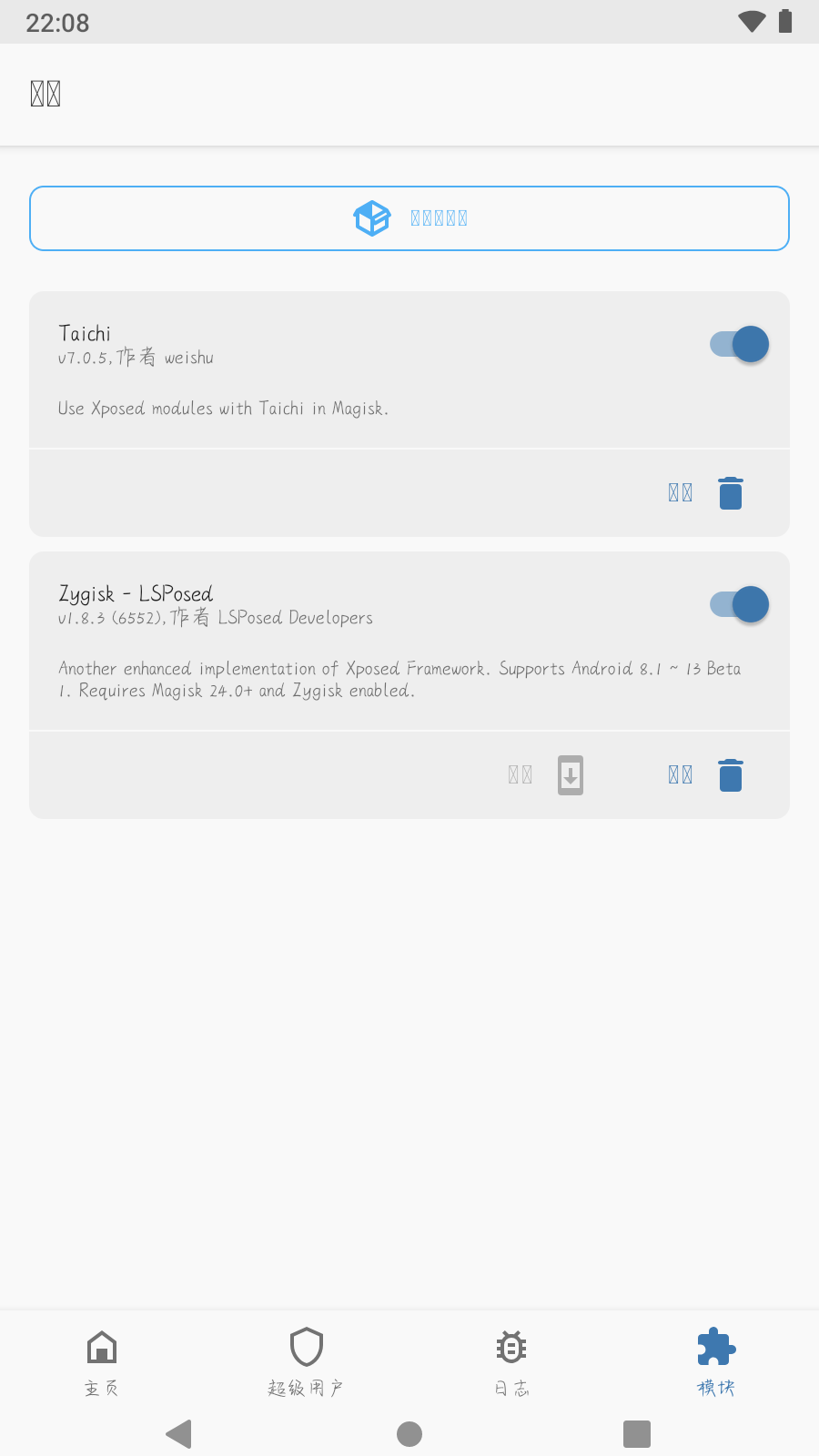This screenshot has height=1456, width=819.
Task: Remove the Taichi module via trash icon
Action: click(x=731, y=493)
